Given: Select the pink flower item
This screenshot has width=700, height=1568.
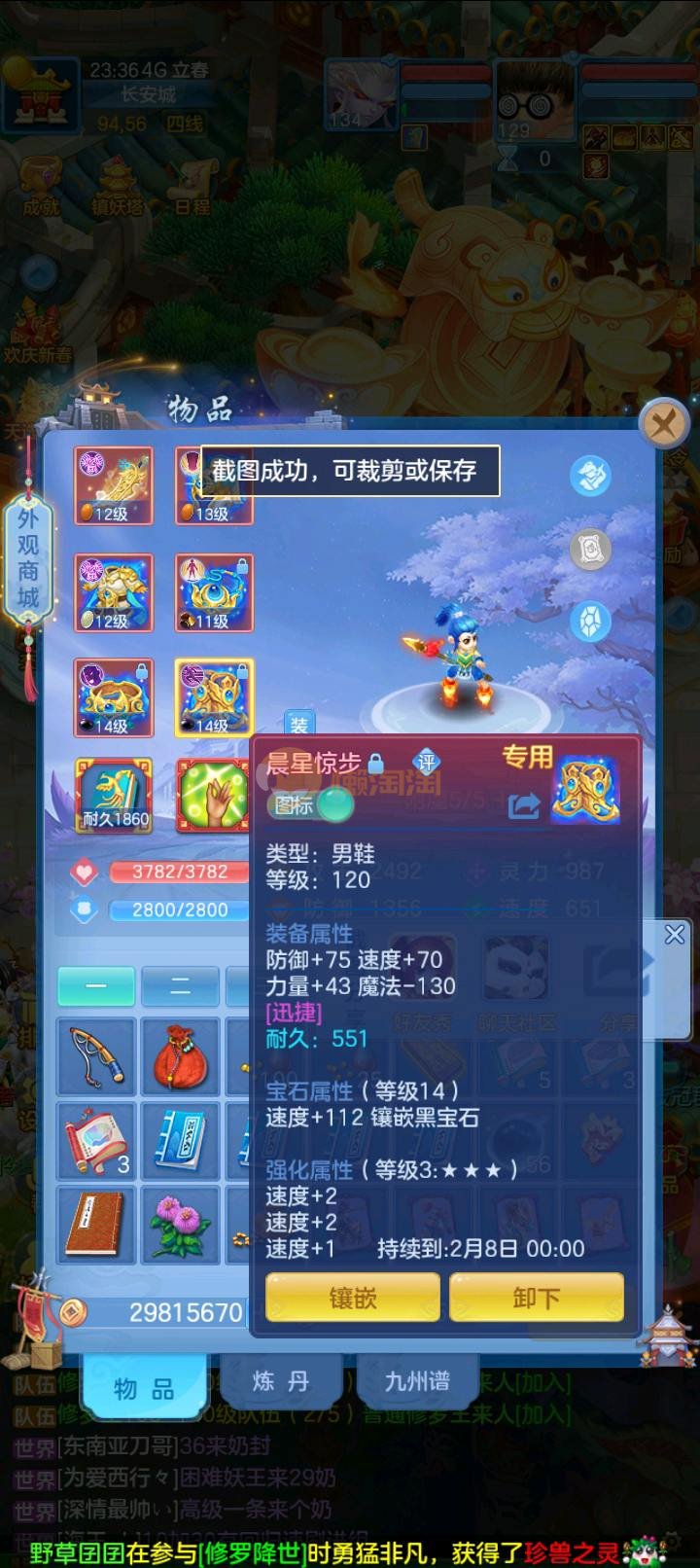Looking at the screenshot, I should coord(180,1223).
